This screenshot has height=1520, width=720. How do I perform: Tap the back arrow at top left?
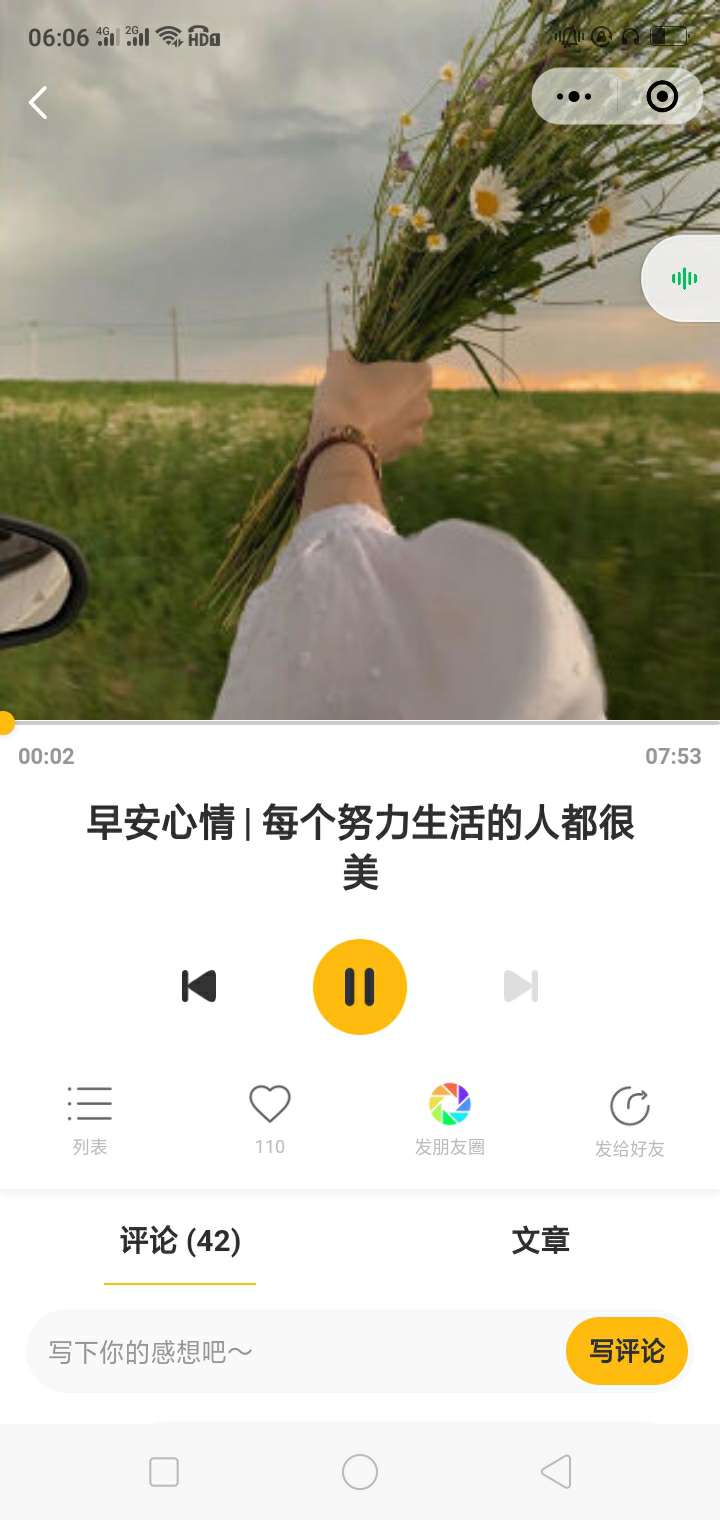click(38, 102)
